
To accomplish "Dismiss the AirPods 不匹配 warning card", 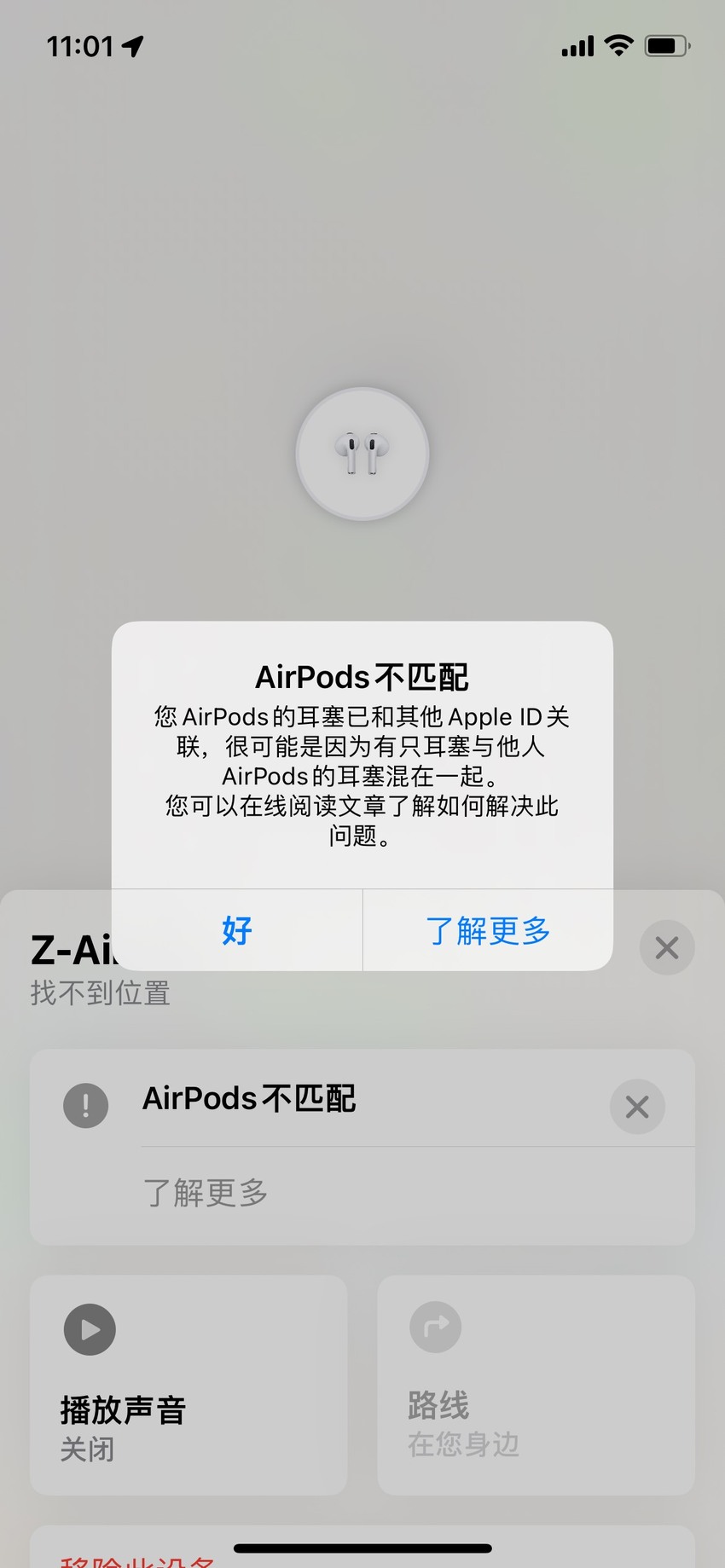I will (637, 1107).
